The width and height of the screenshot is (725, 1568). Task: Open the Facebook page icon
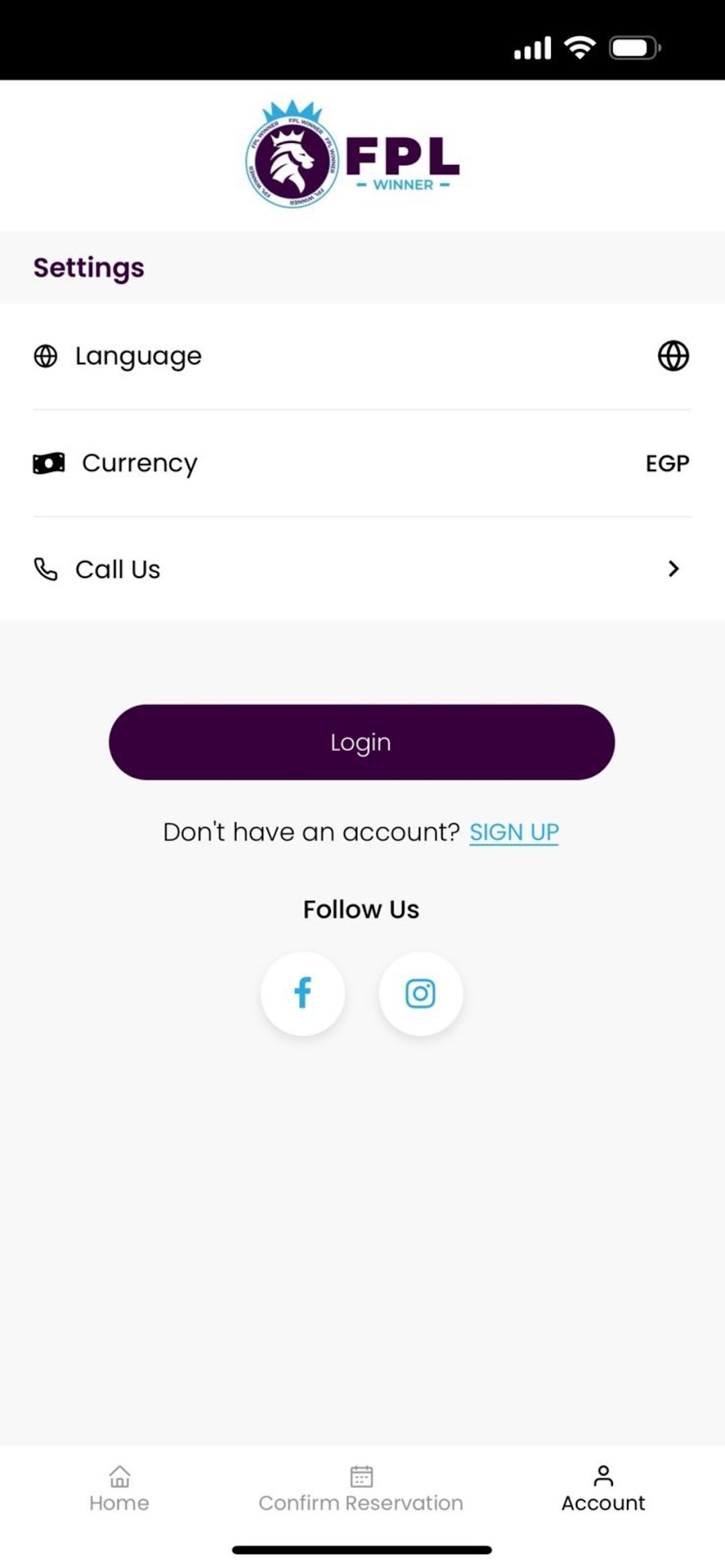pyautogui.click(x=303, y=994)
